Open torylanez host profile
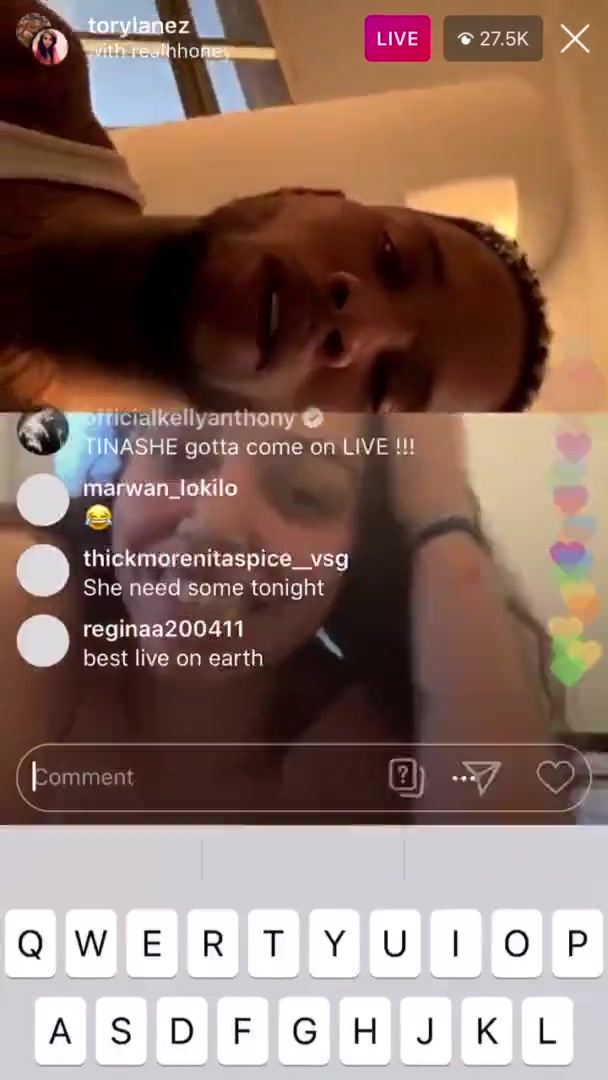 [138, 25]
